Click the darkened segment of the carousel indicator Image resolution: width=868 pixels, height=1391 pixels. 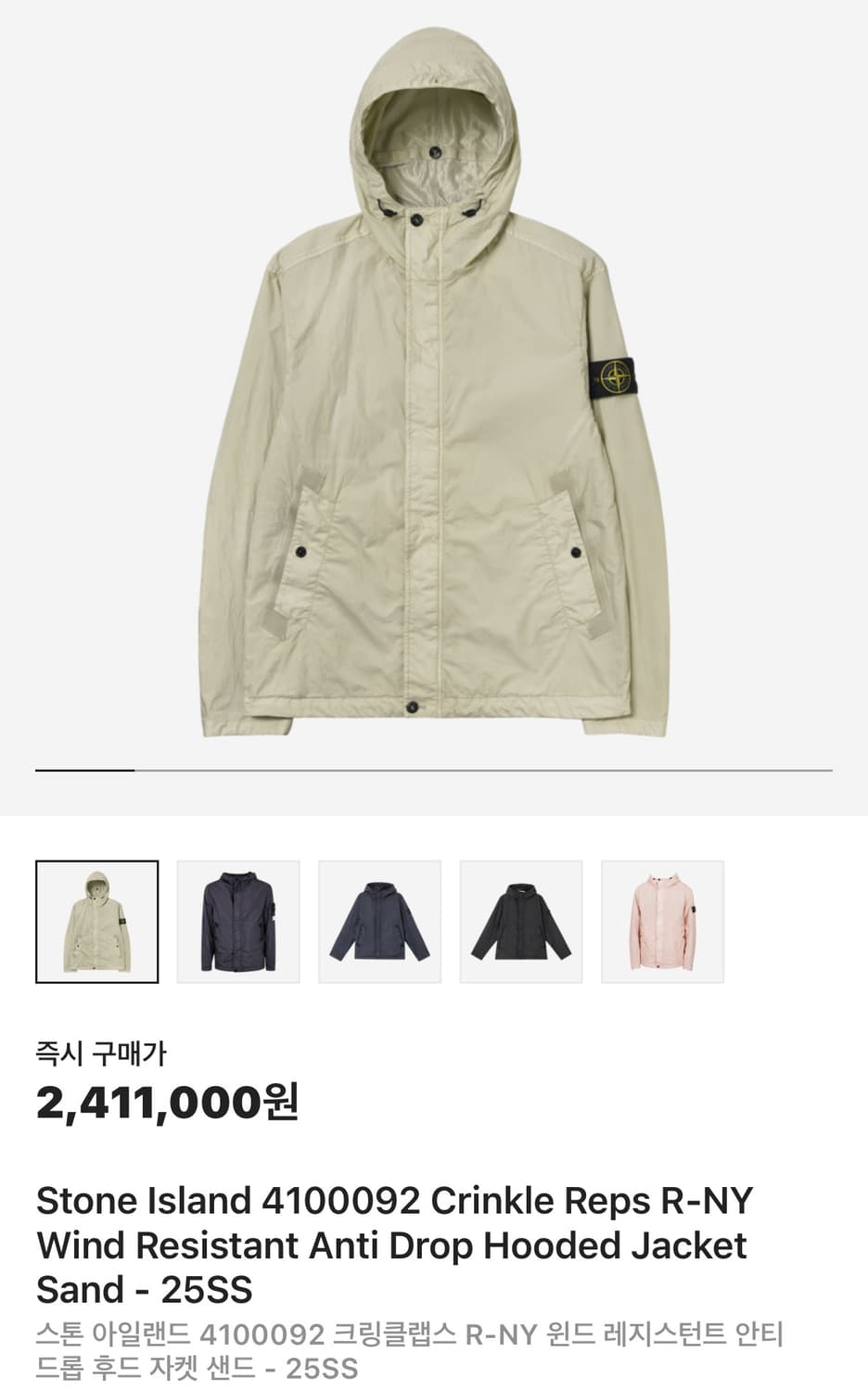pyautogui.click(x=83, y=771)
